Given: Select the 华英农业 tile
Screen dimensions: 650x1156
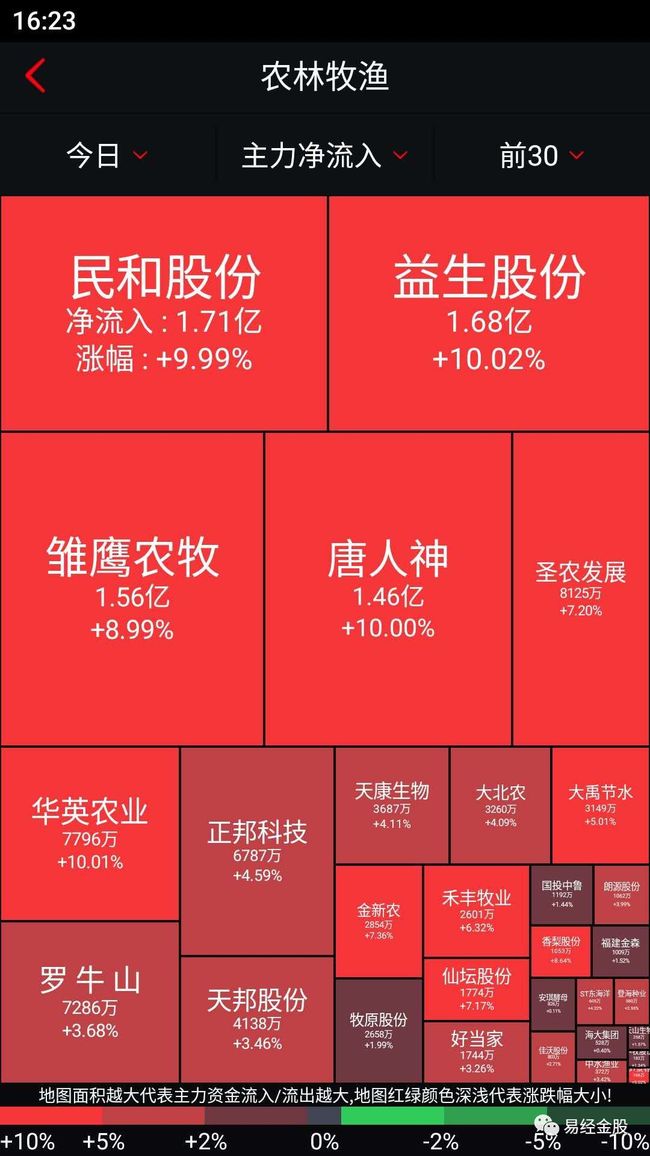Looking at the screenshot, I should click(x=90, y=834).
